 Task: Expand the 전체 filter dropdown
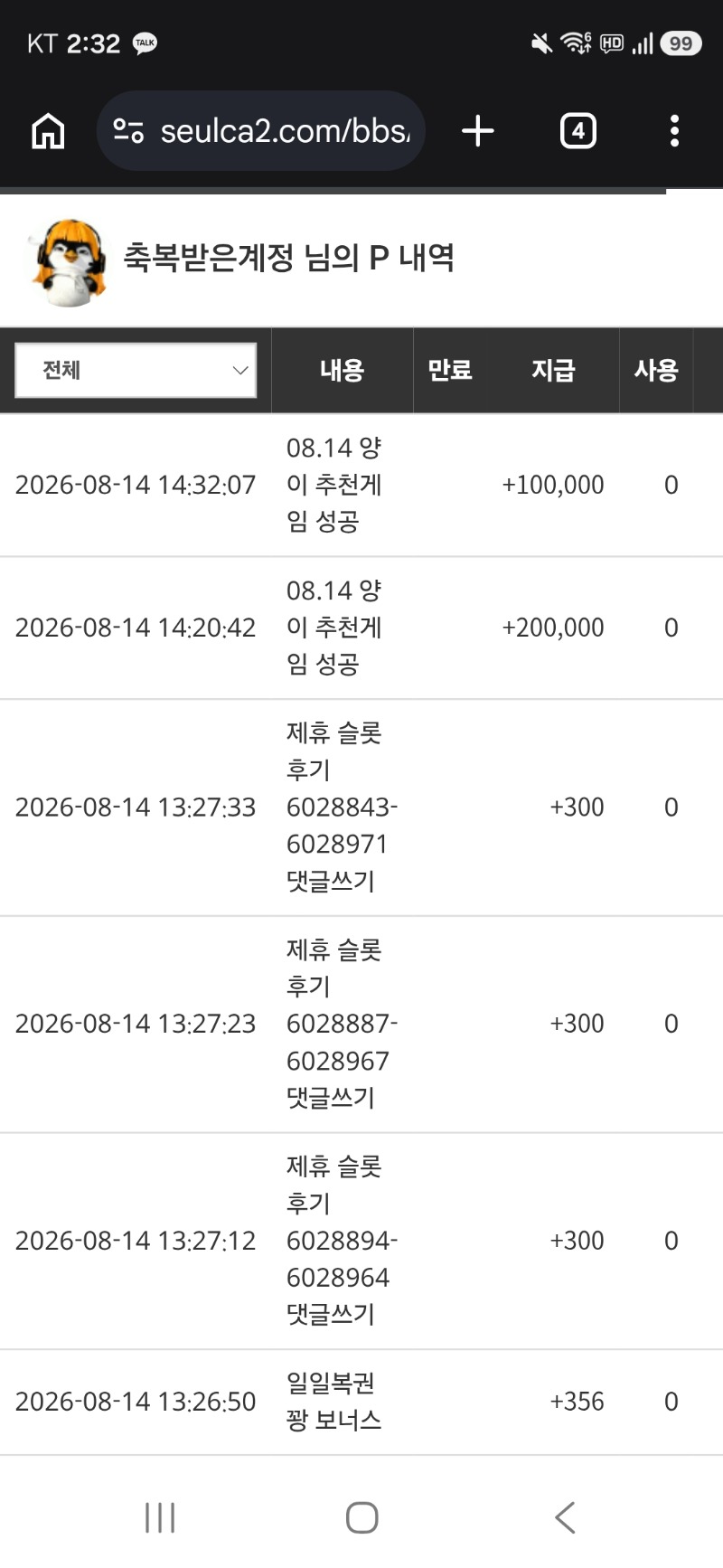pyautogui.click(x=136, y=370)
